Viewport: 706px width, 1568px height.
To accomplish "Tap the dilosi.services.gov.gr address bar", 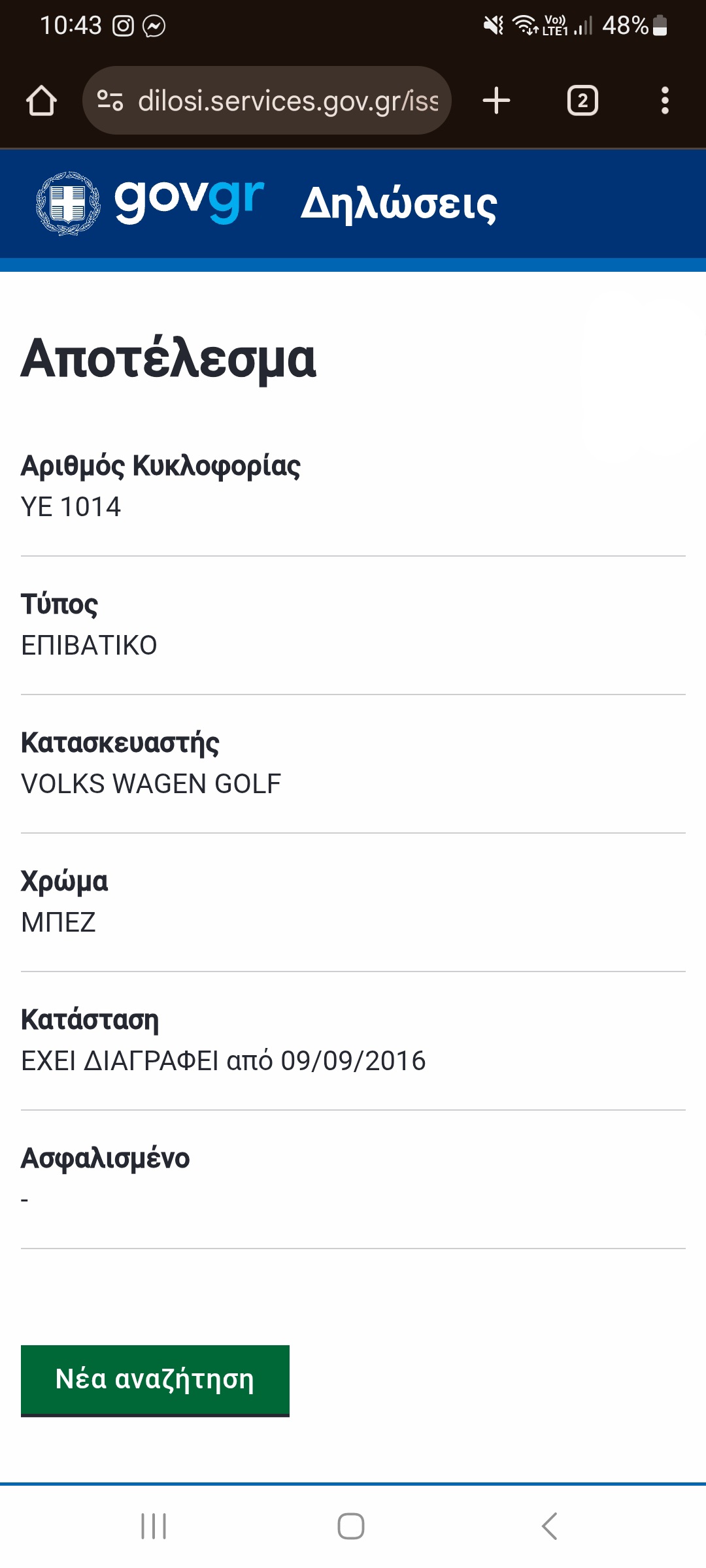I will [x=288, y=101].
